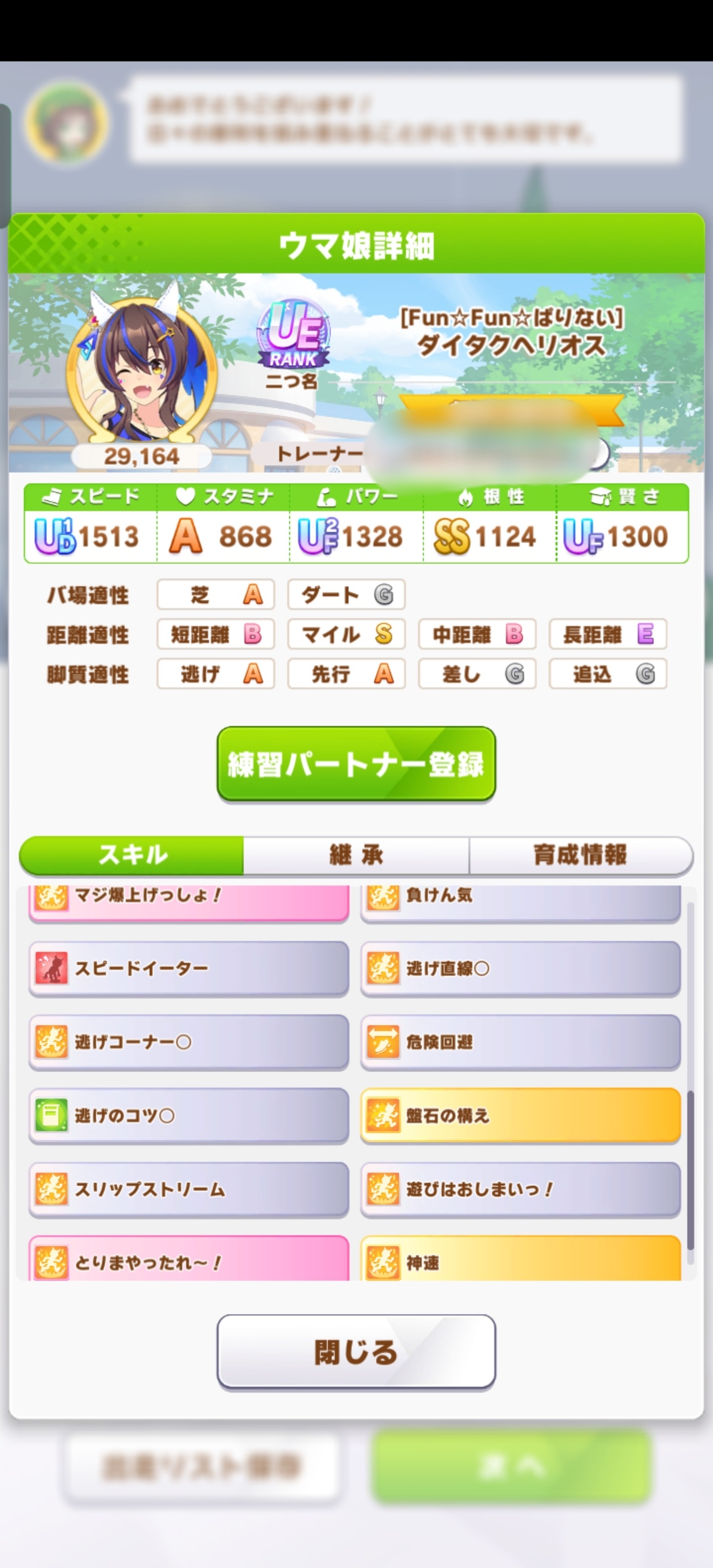Tap the とりまやったれ～！ skill
Image resolution: width=713 pixels, height=1568 pixels.
(x=189, y=1258)
